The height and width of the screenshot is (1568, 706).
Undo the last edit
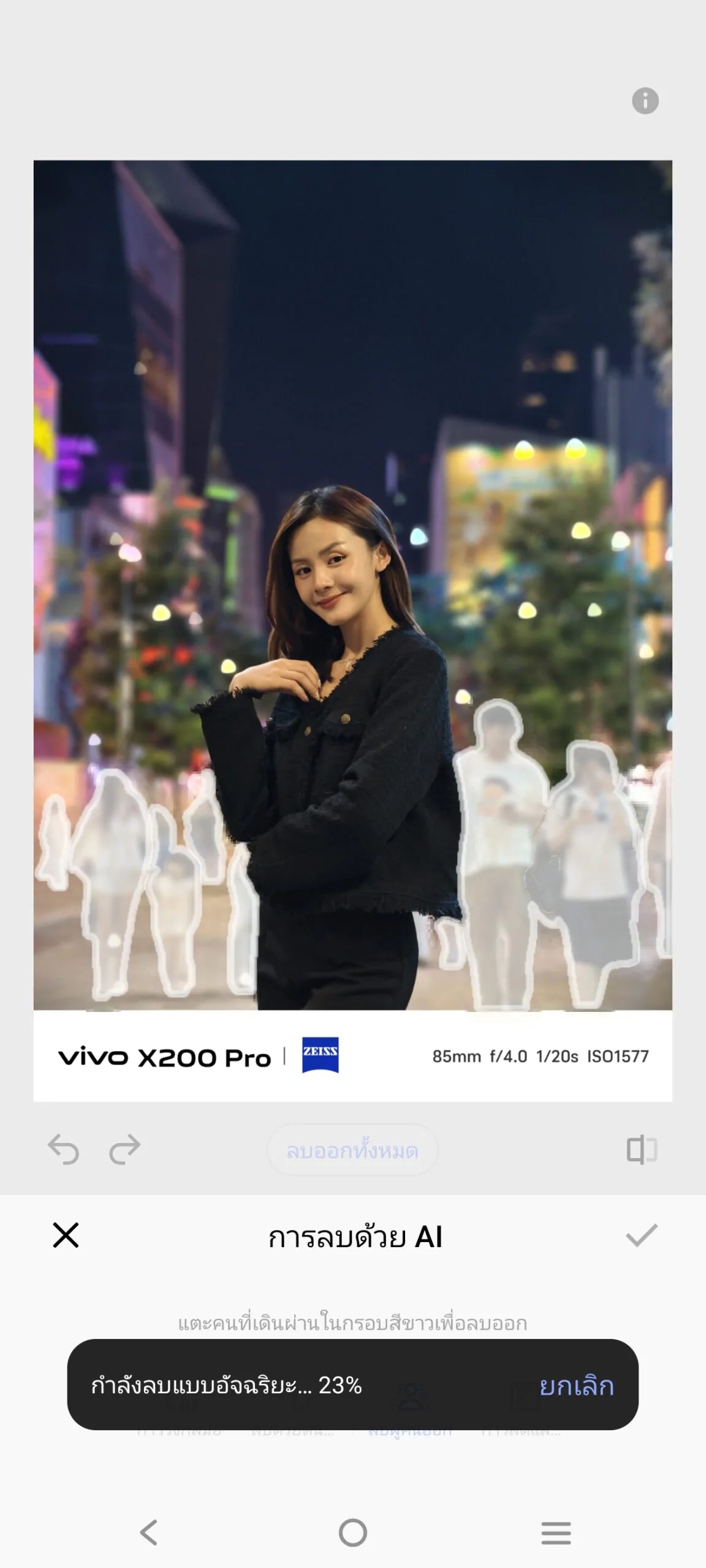[64, 1149]
